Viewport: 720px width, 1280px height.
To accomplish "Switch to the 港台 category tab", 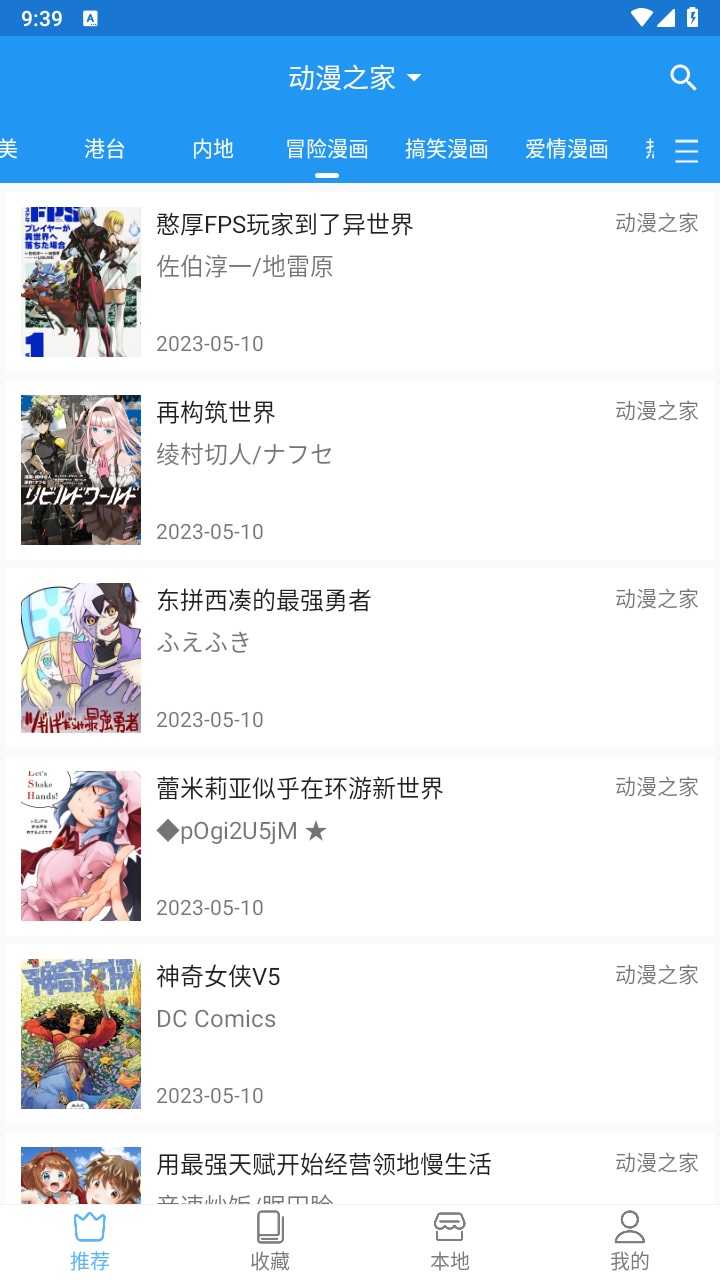I will 104,150.
